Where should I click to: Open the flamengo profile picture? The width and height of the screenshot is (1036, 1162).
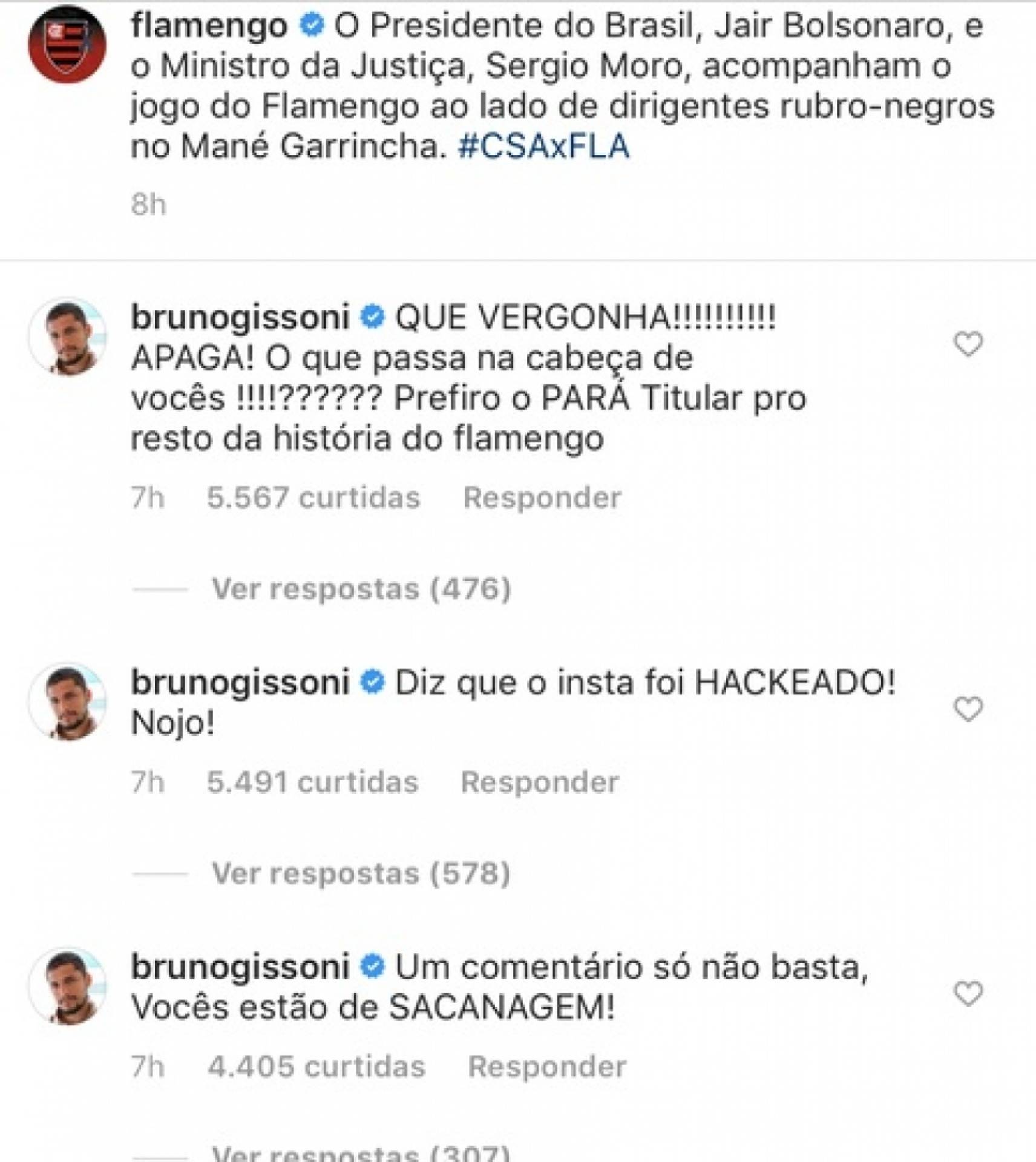point(67,46)
